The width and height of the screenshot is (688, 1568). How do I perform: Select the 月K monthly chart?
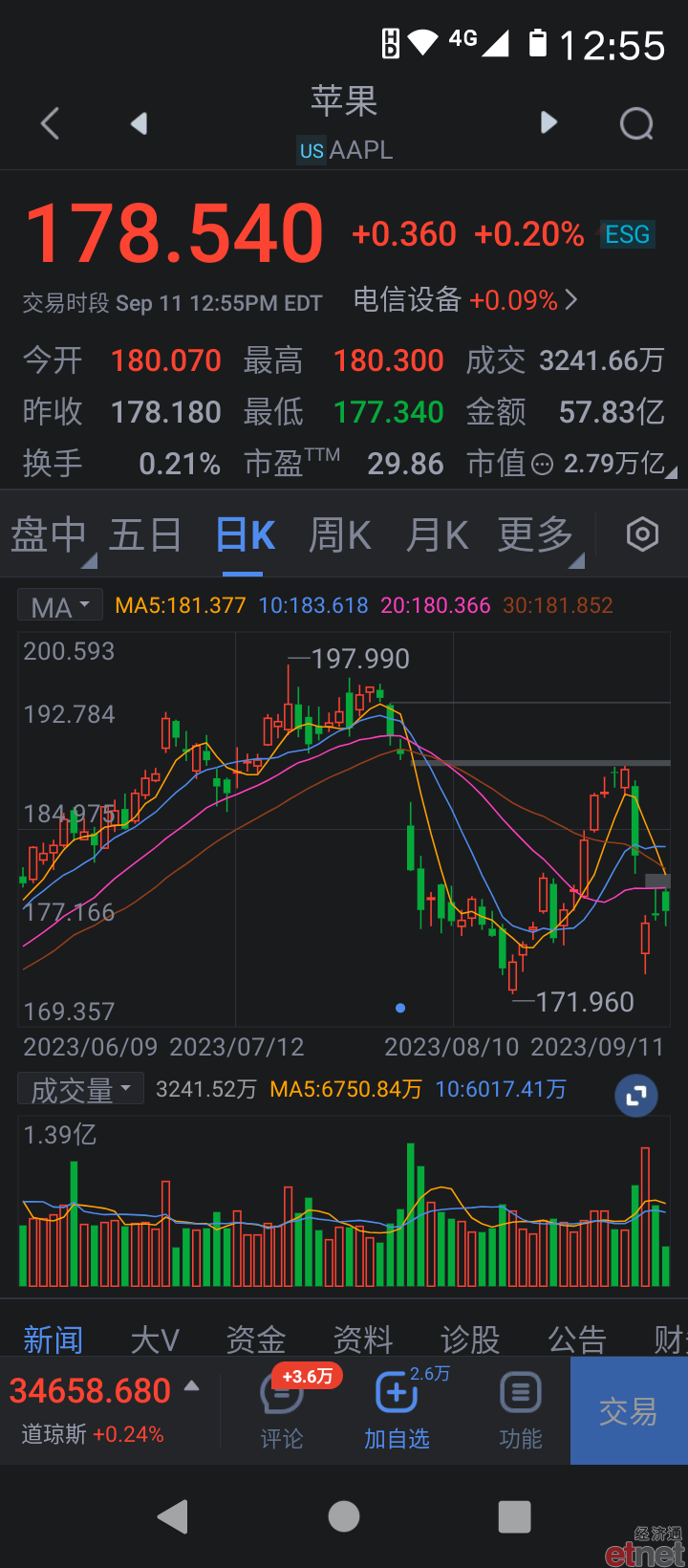[437, 535]
